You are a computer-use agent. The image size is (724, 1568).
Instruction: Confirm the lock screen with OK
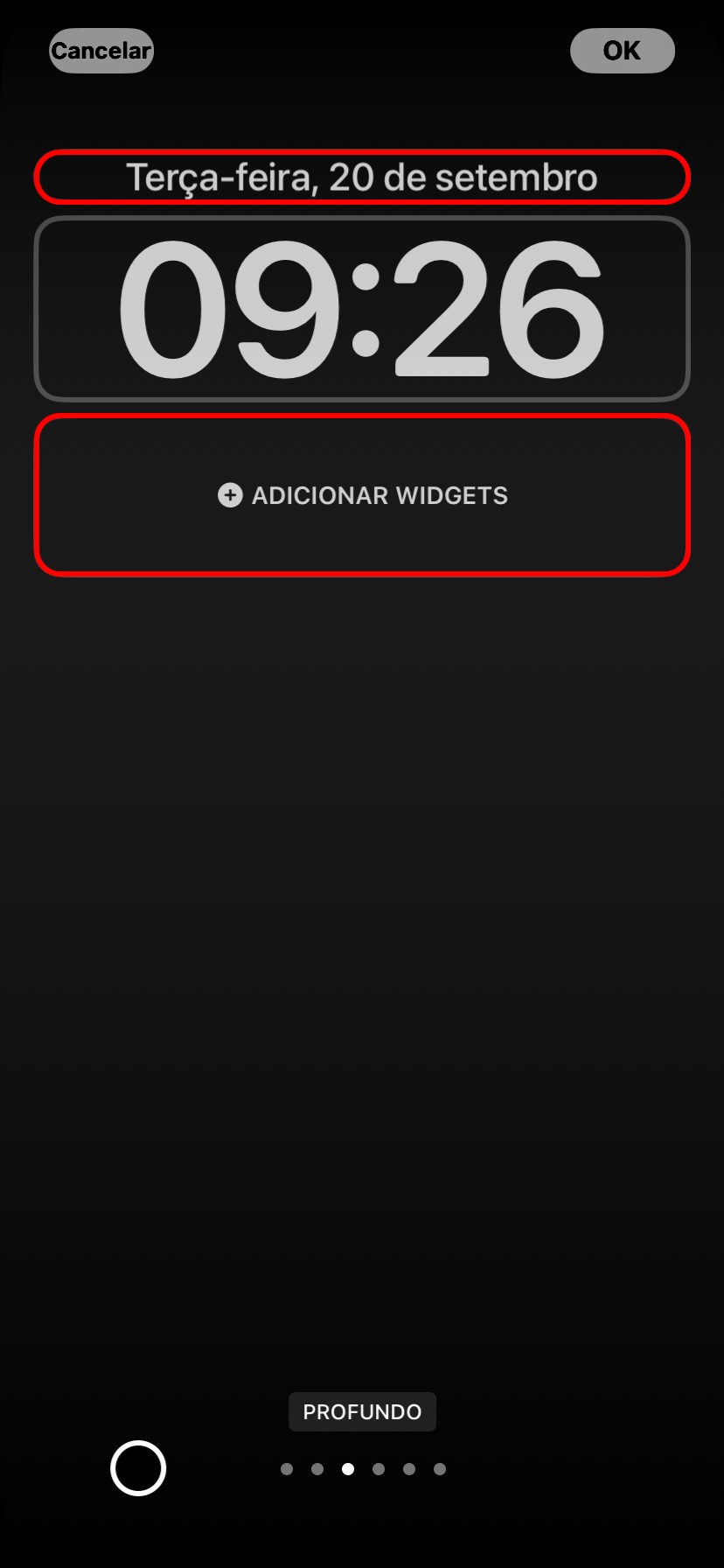[622, 51]
